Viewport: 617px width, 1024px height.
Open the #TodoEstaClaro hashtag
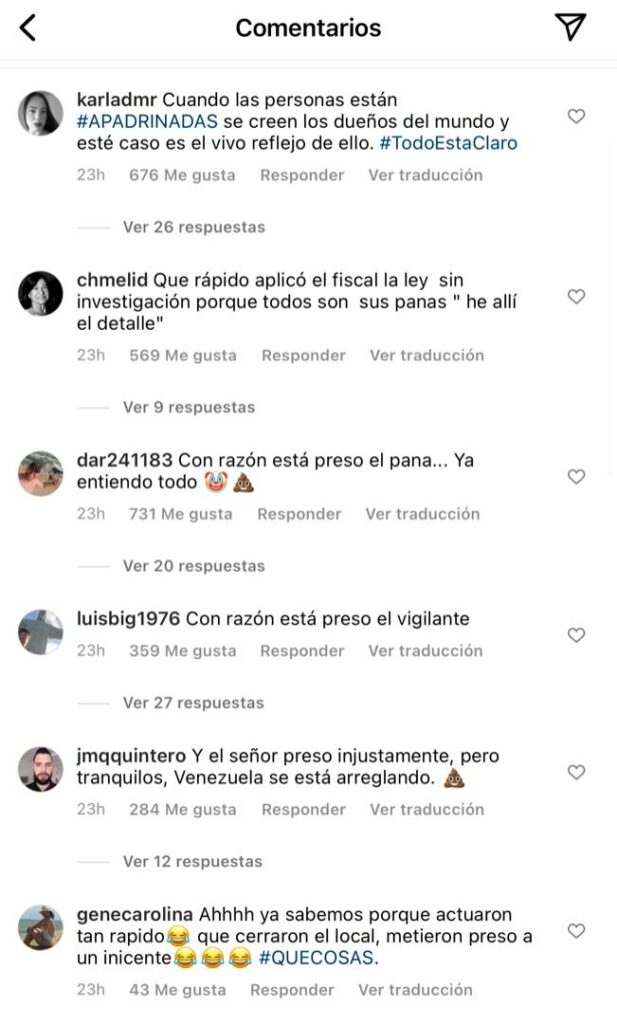tap(448, 143)
